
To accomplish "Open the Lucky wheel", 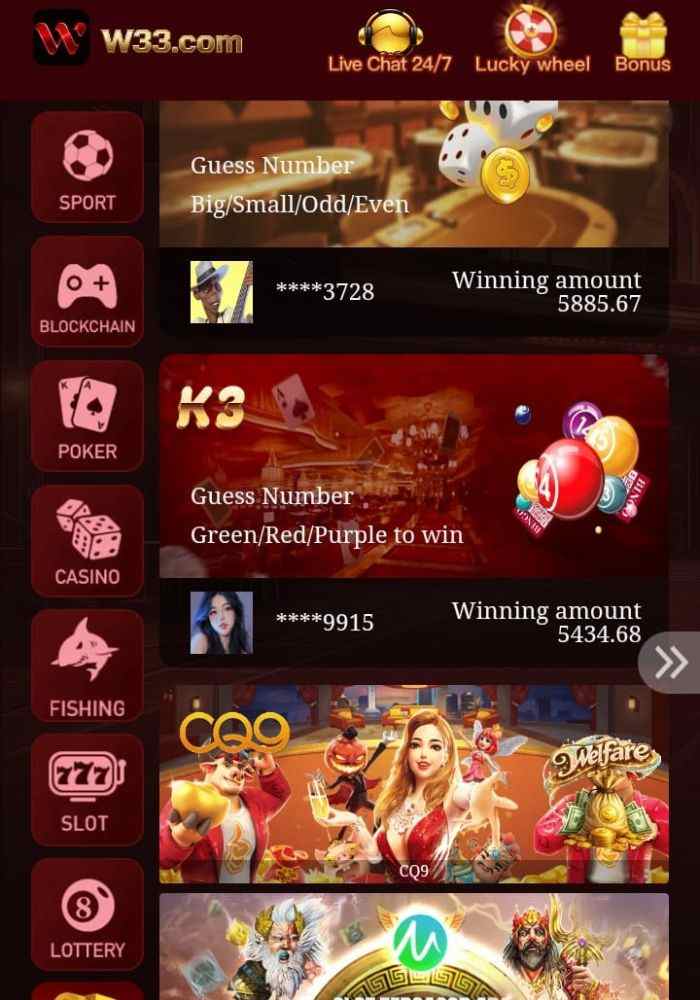I will tap(532, 42).
